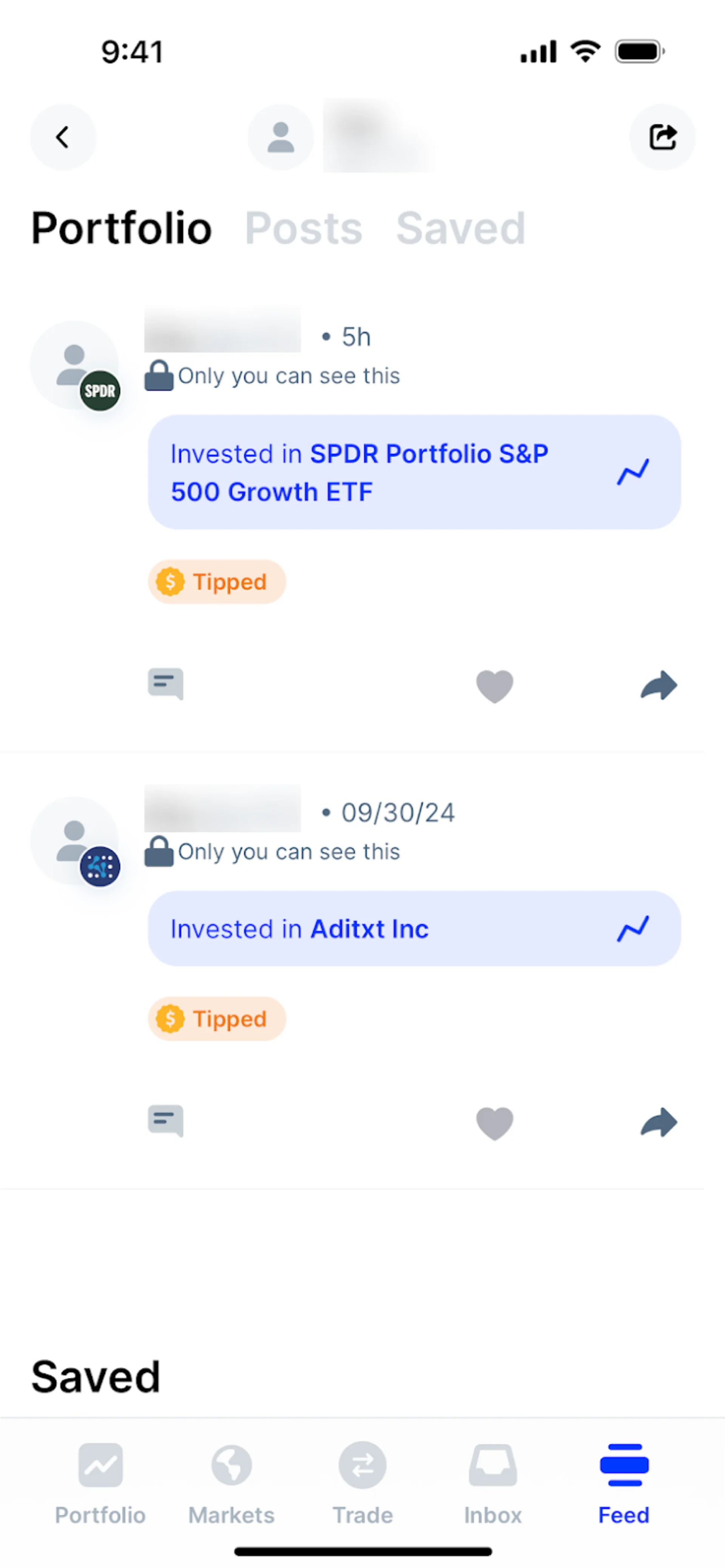Open the Invested in Aditxt Inc card

414,929
